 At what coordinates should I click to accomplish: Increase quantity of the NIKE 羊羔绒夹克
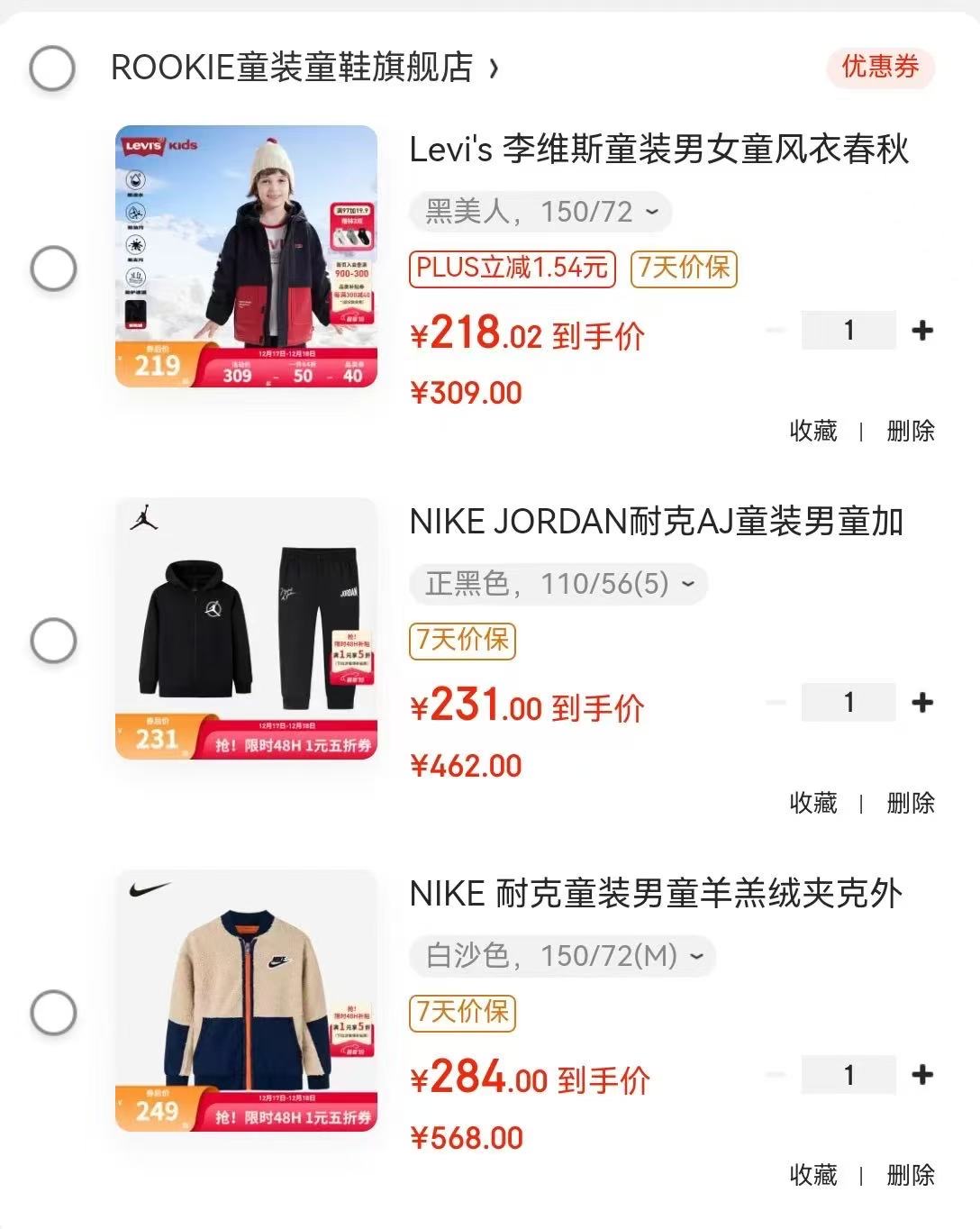point(921,1075)
